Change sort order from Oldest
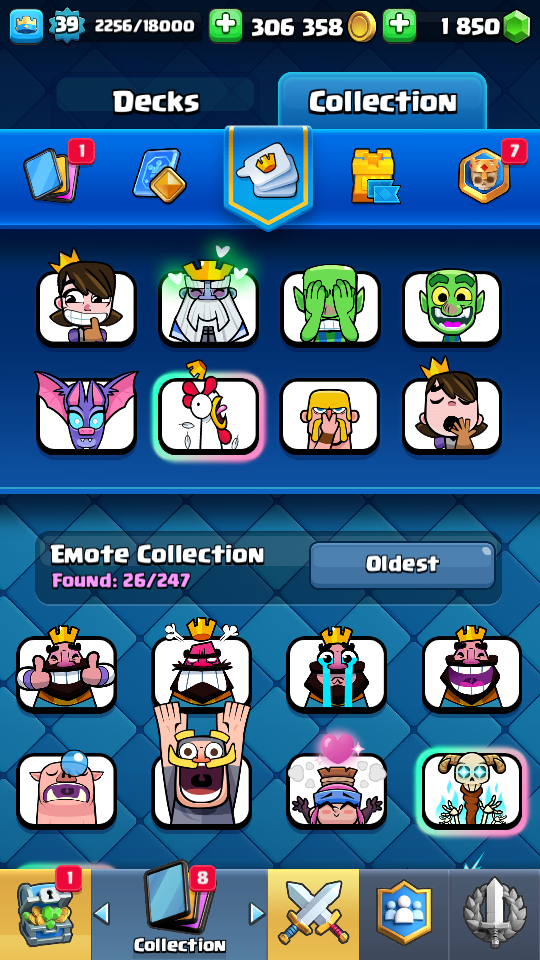Screen dimensions: 540x960 [x=402, y=564]
